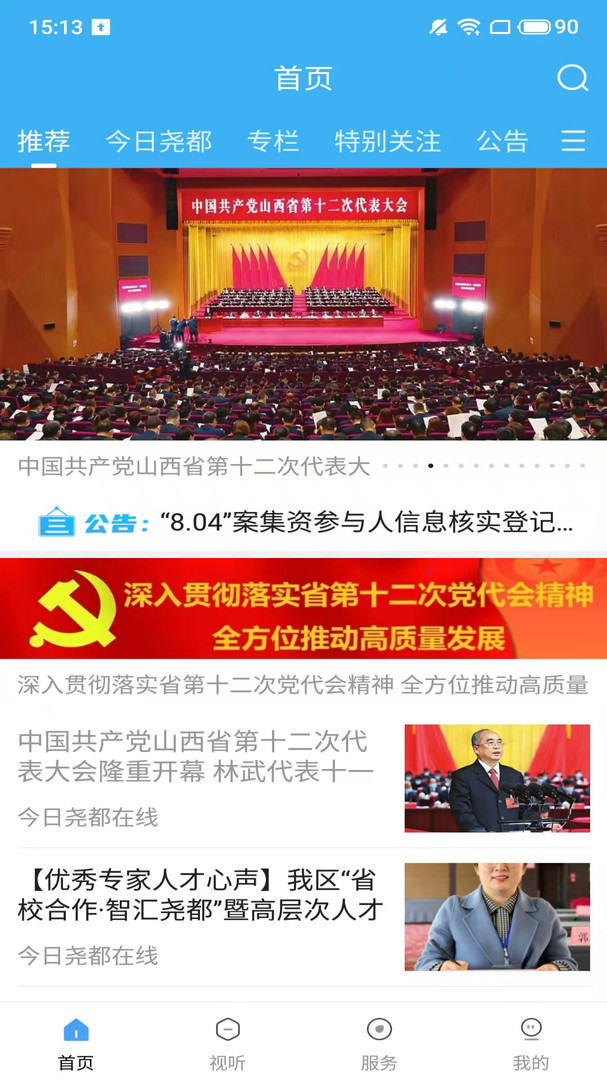The image size is (607, 1080).
Task: Open the carousel banner on the 山西省第十二次代表大会
Action: pyautogui.click(x=303, y=304)
